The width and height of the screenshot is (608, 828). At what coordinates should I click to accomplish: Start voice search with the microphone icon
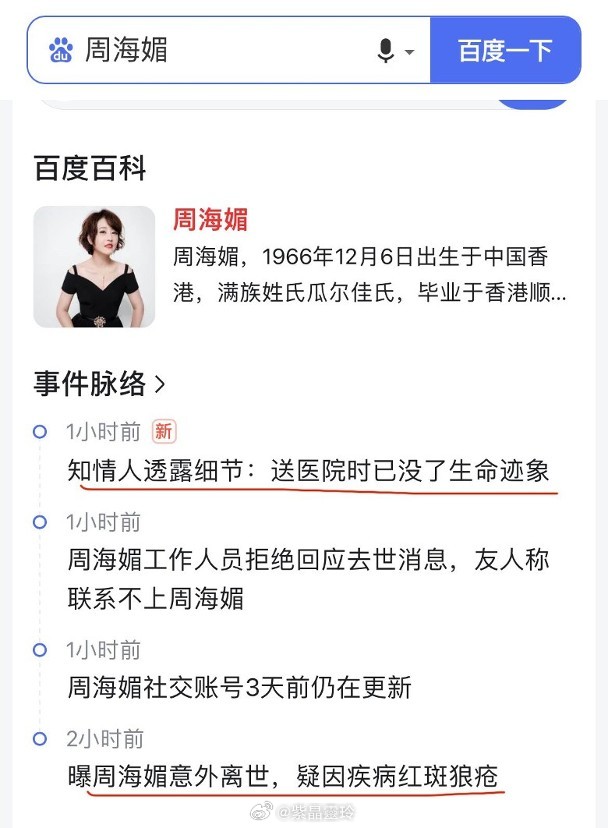click(386, 51)
